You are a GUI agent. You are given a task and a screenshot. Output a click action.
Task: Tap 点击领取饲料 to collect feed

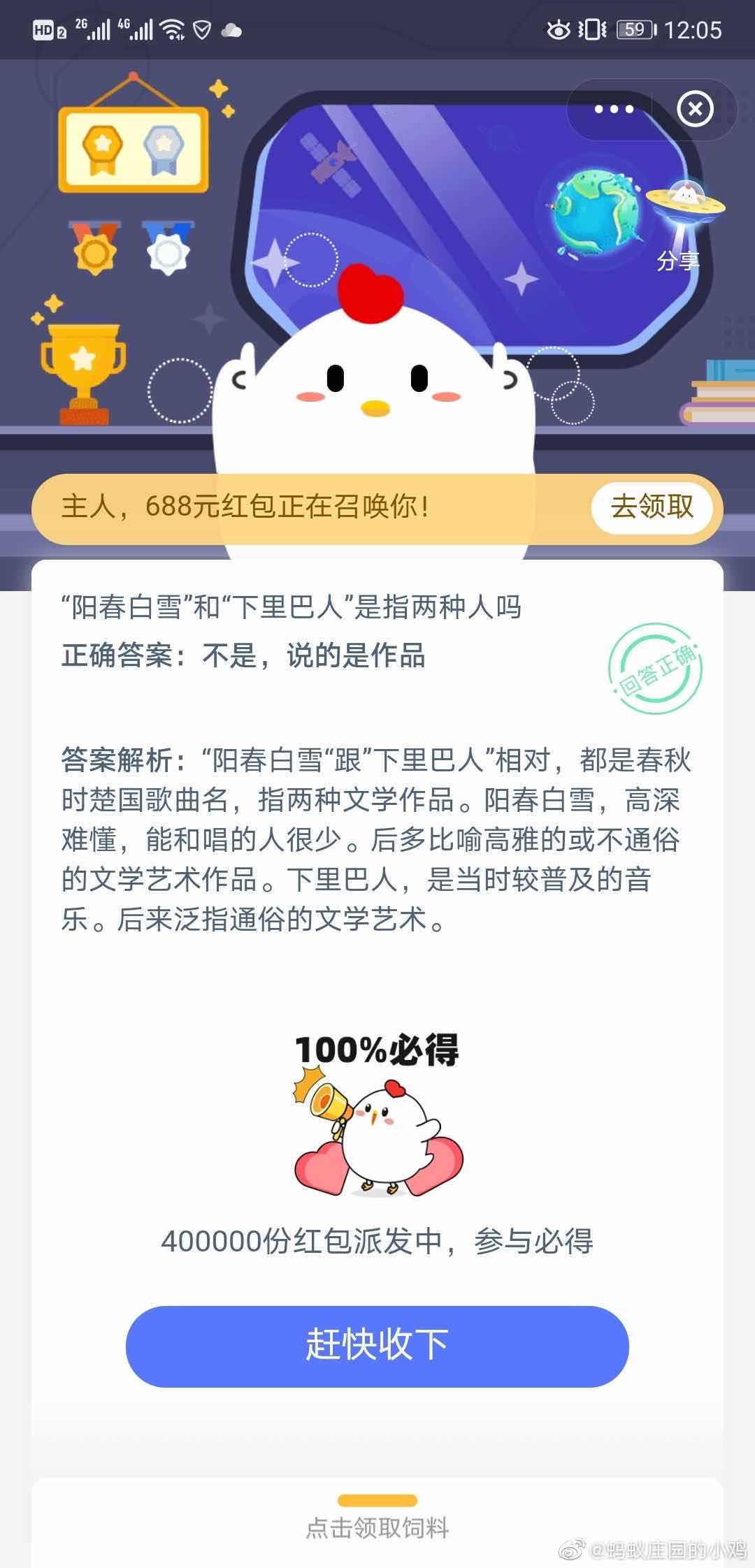(x=377, y=1527)
